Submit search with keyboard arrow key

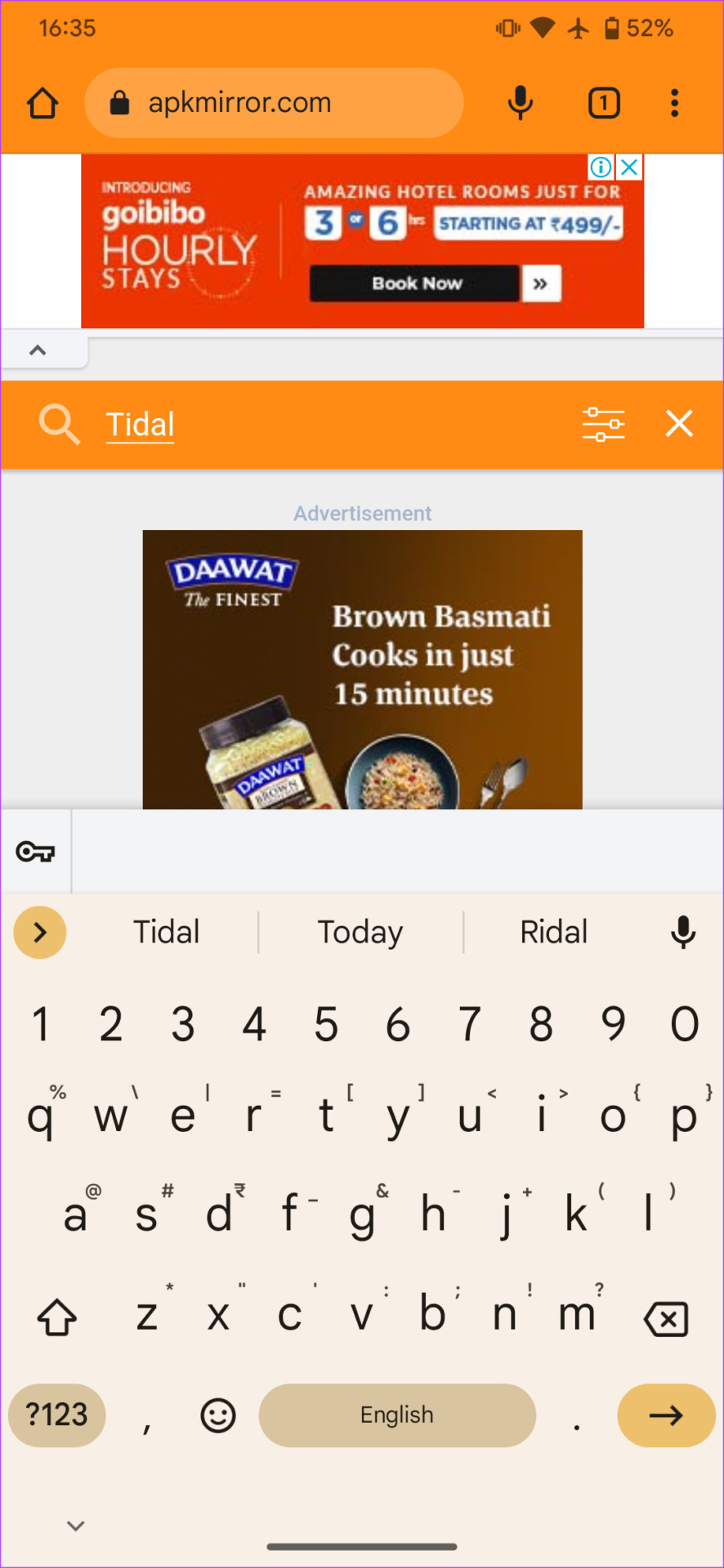click(x=666, y=1415)
